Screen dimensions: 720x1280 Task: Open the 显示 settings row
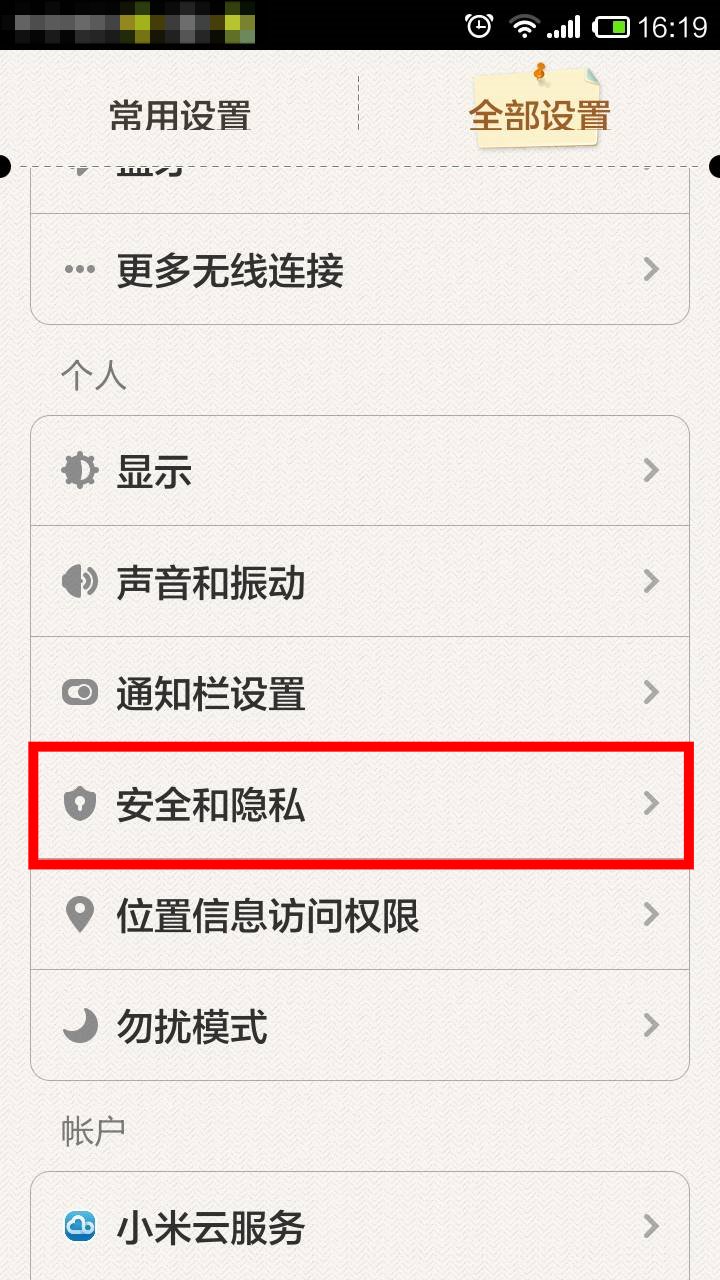[x=360, y=470]
